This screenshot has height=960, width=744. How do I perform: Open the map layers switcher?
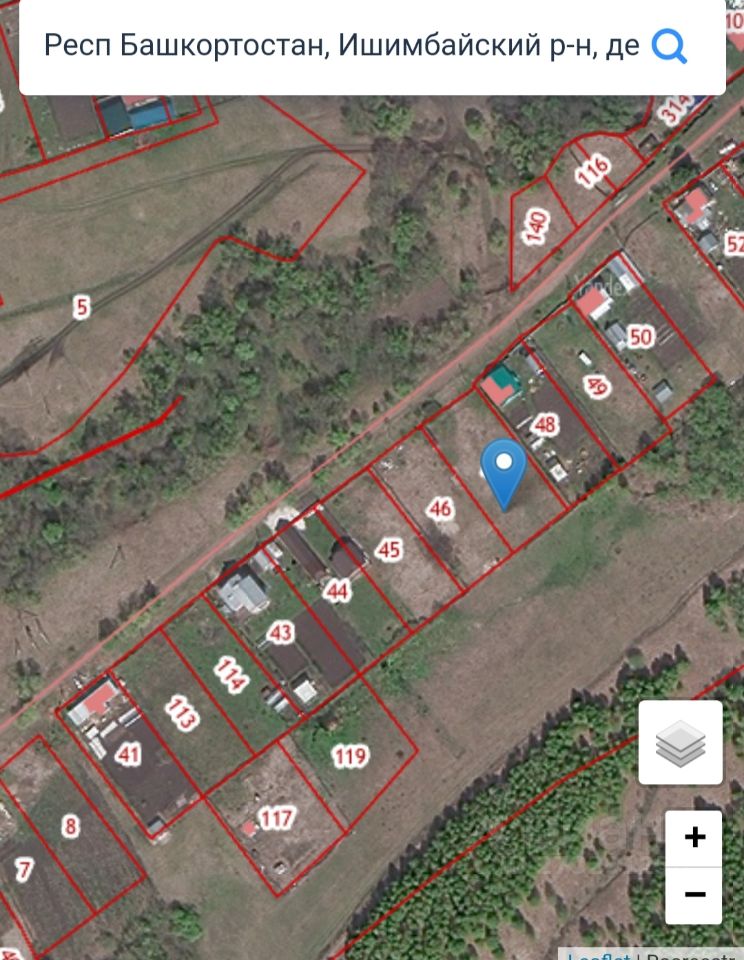[x=680, y=742]
